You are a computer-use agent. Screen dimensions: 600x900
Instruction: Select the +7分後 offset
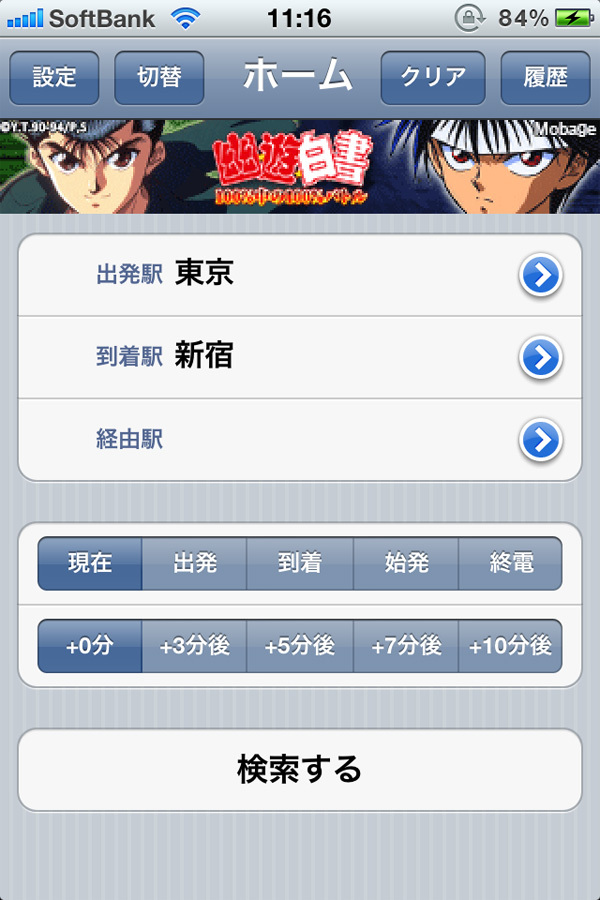(x=406, y=646)
